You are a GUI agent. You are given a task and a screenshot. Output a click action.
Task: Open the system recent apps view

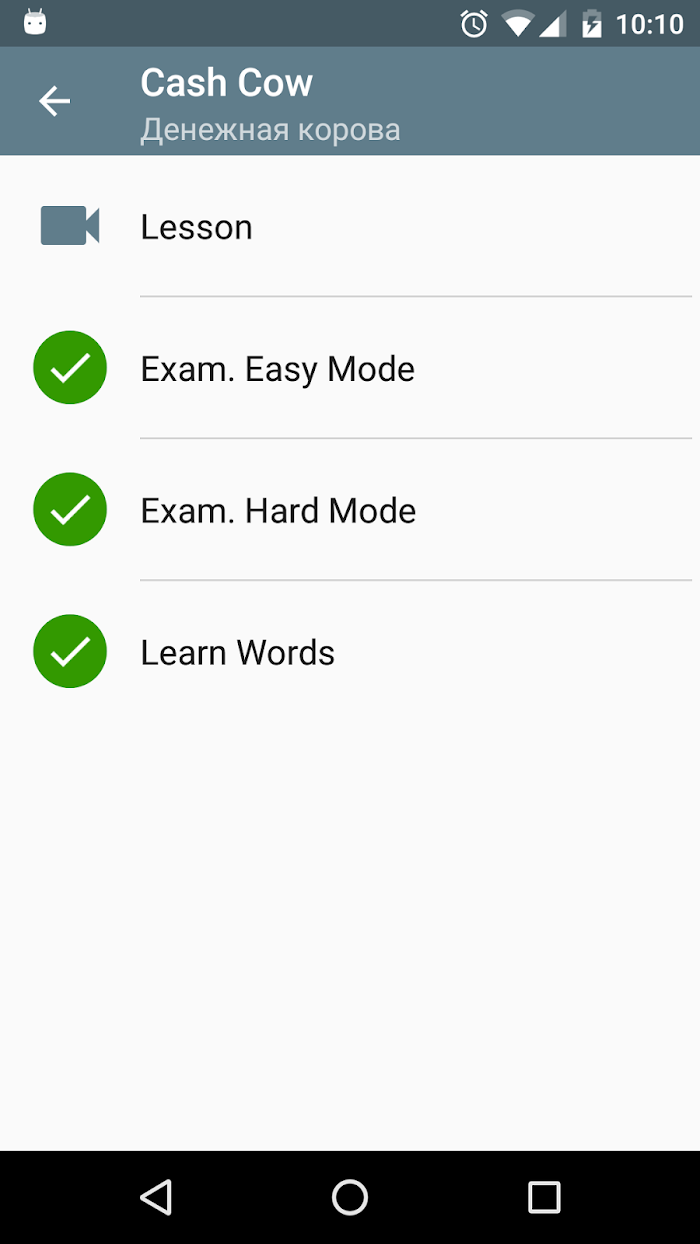(x=544, y=1197)
